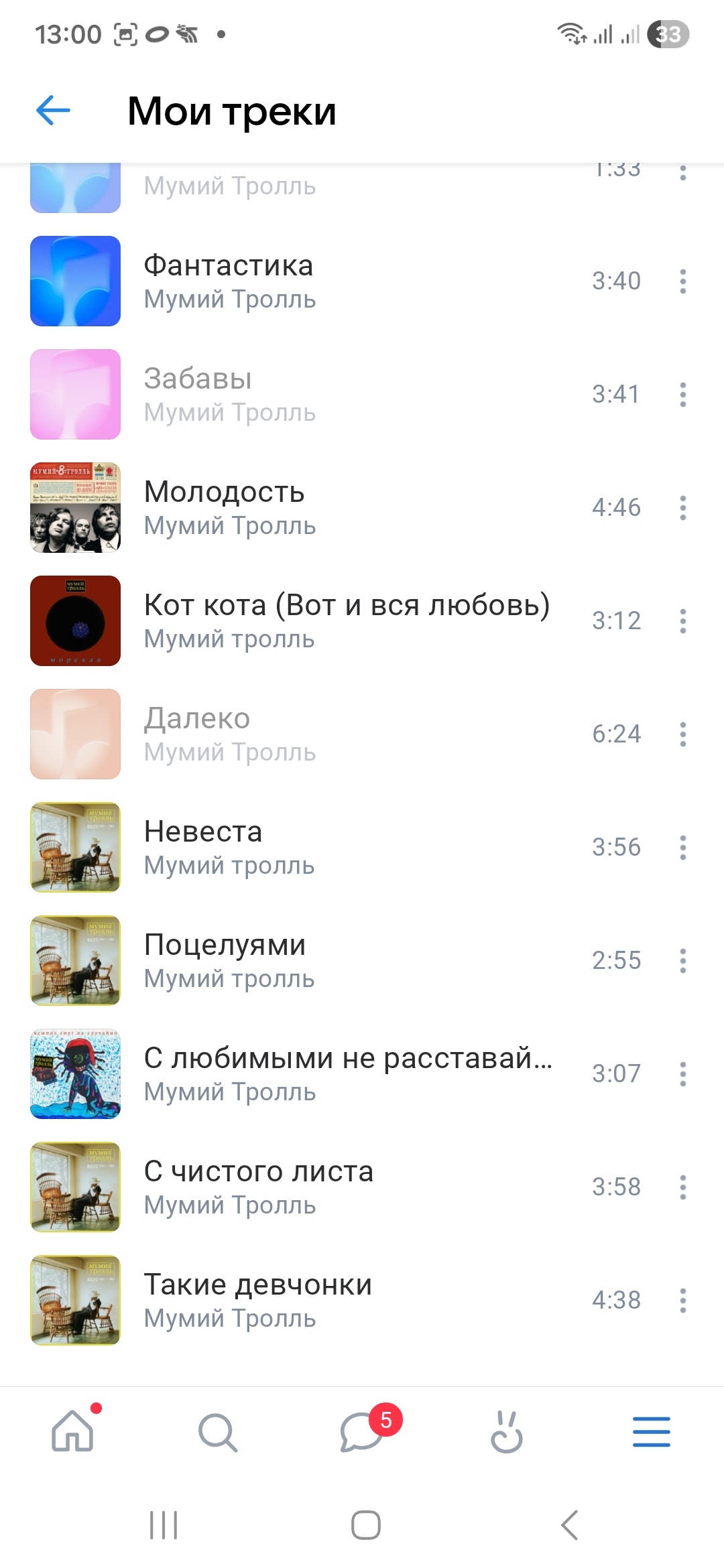Open the search tab
724x1568 pixels.
(217, 1433)
